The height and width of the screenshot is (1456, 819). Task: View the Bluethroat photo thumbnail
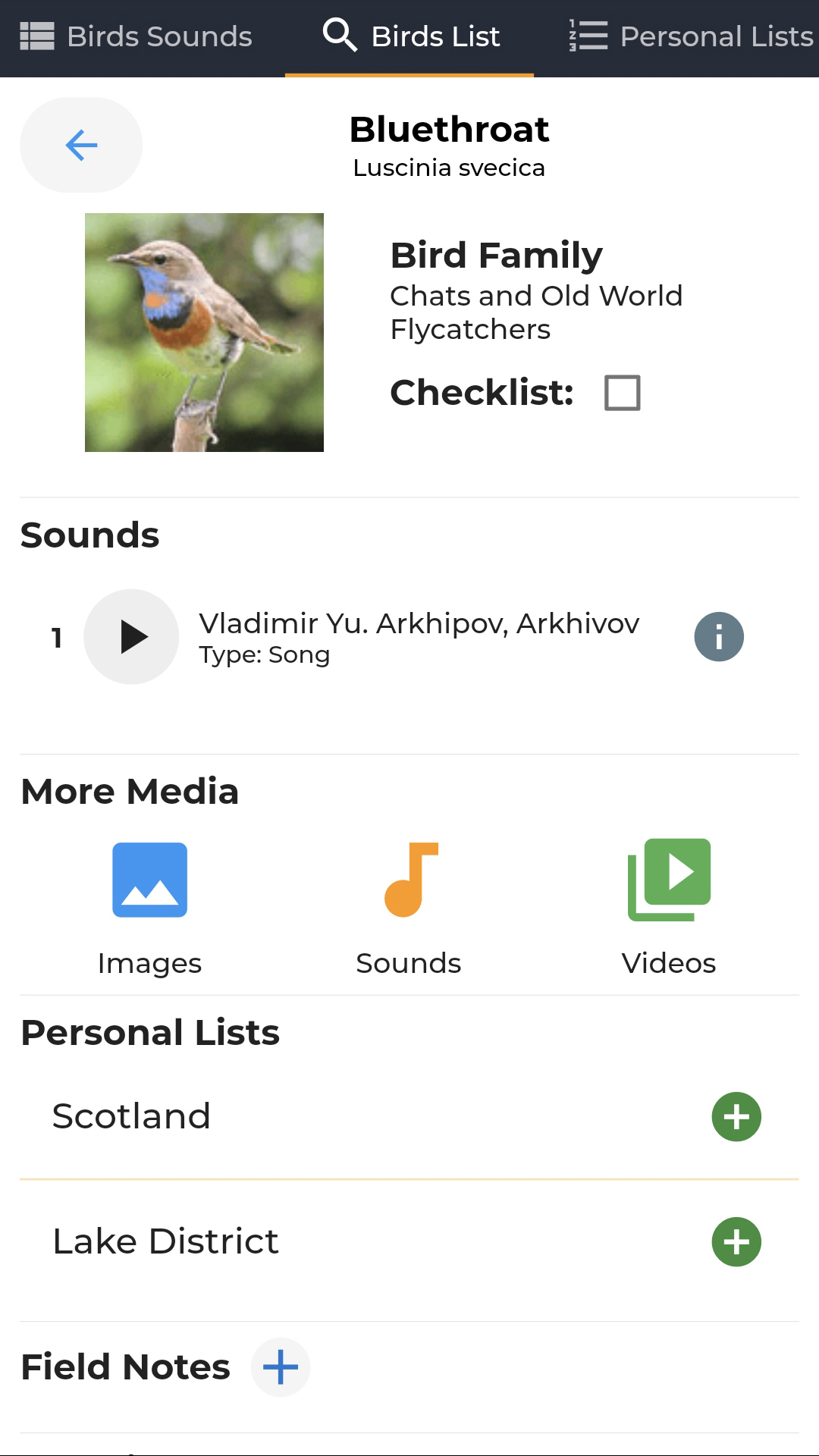[x=204, y=332]
